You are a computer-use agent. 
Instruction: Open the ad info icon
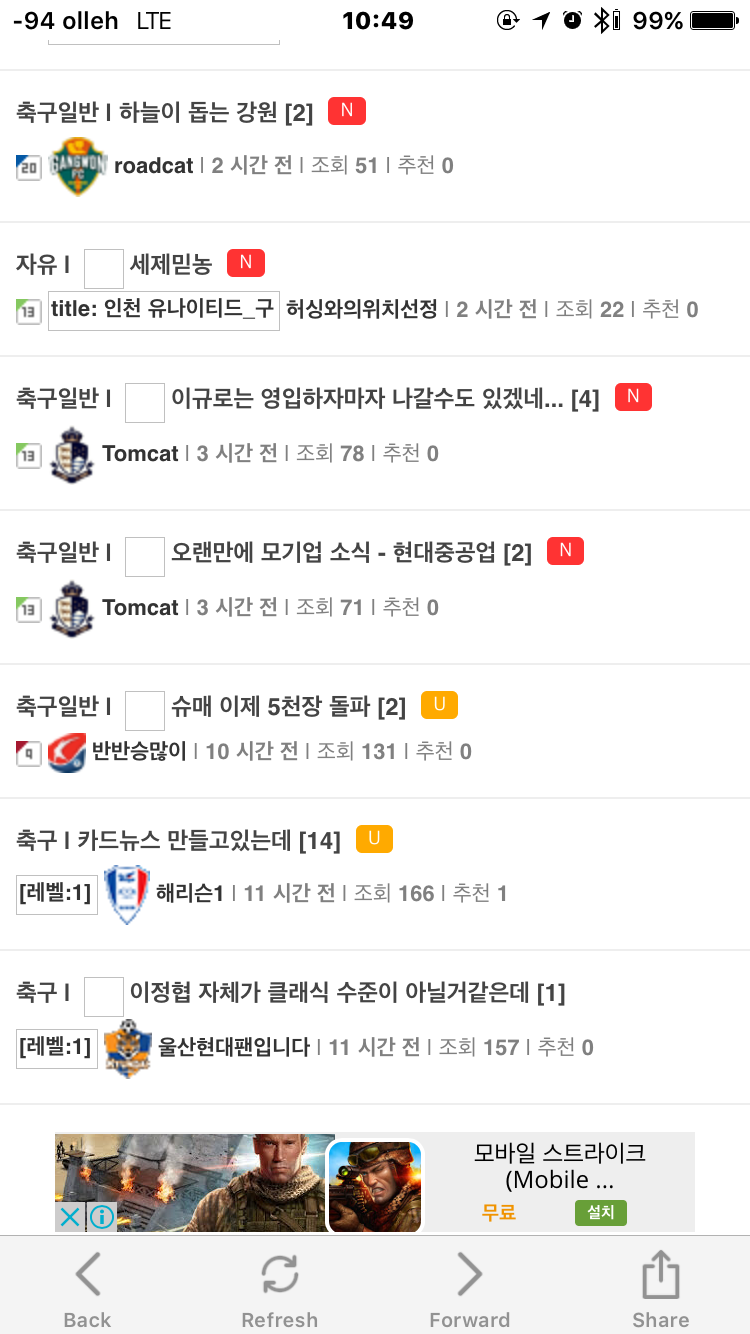(101, 1217)
